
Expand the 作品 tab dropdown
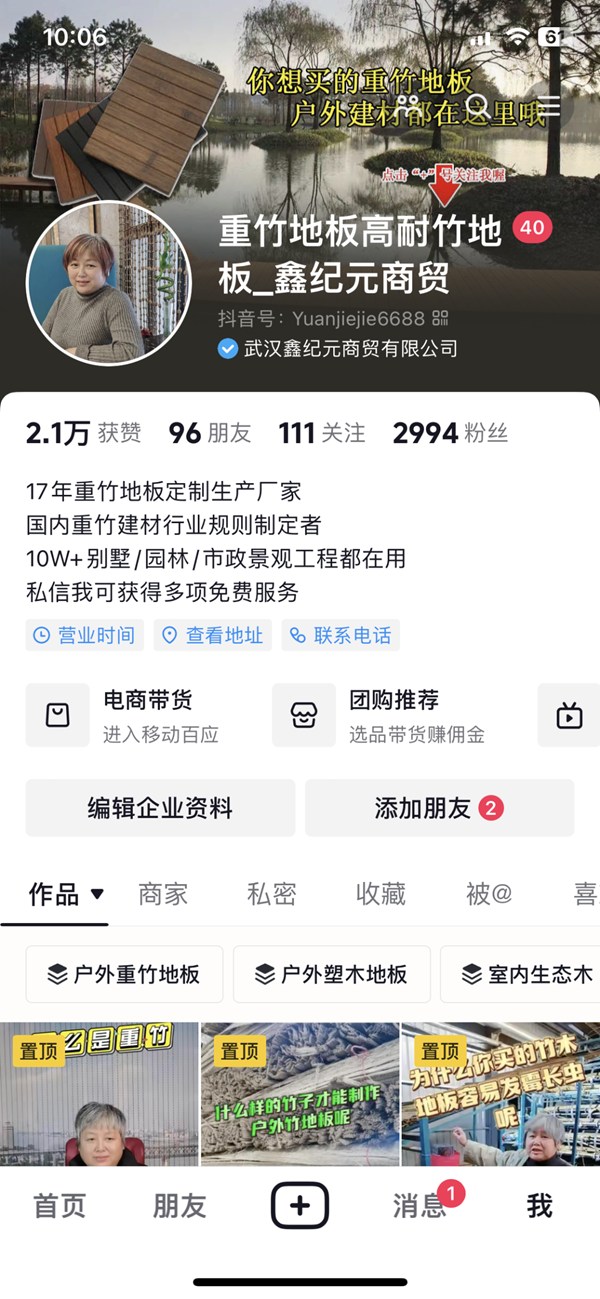[x=97, y=894]
